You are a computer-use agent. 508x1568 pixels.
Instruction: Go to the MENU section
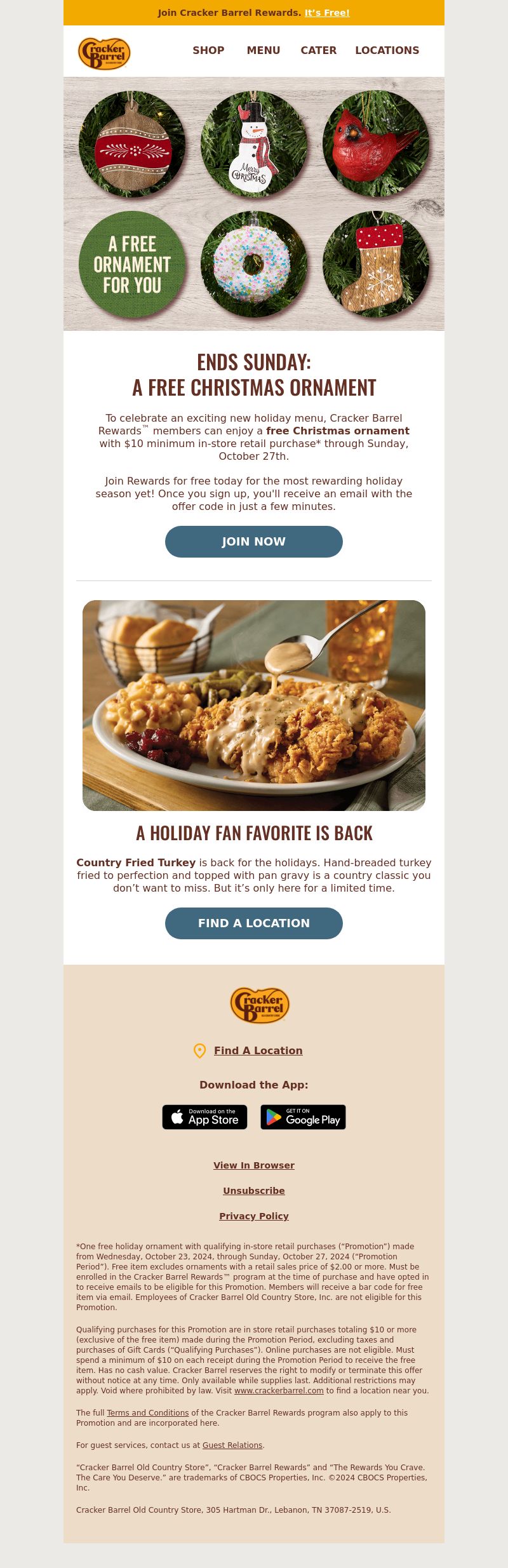tap(264, 50)
